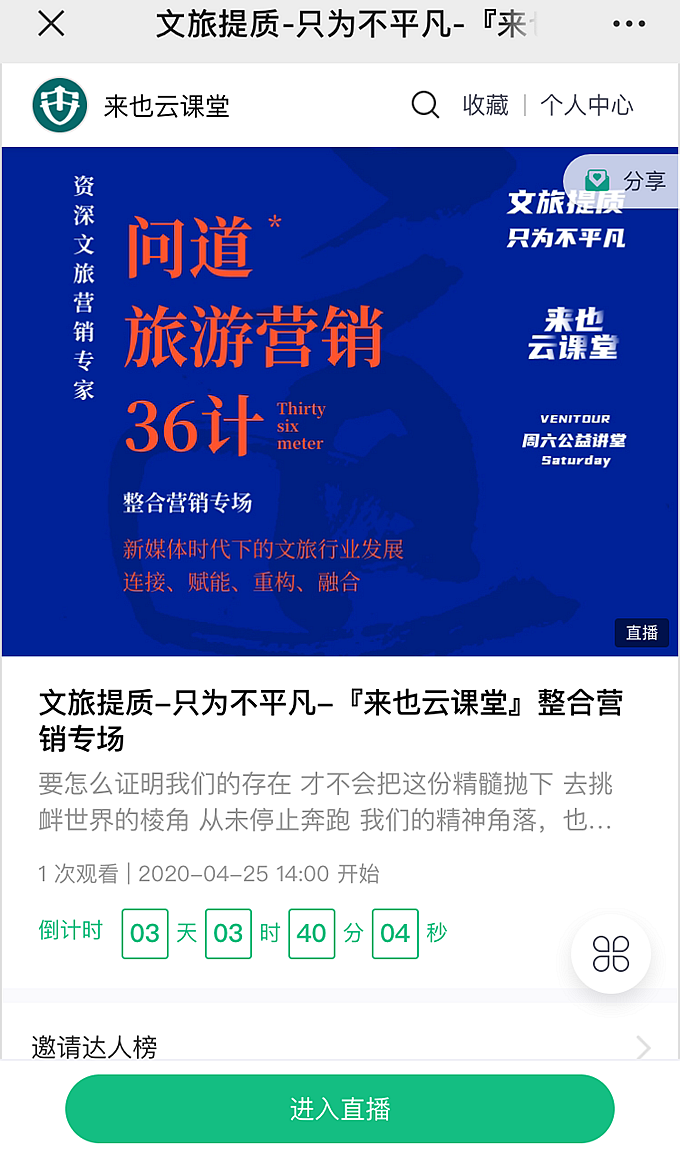Open 收藏 favorites
680x1156 pixels.
[x=485, y=105]
